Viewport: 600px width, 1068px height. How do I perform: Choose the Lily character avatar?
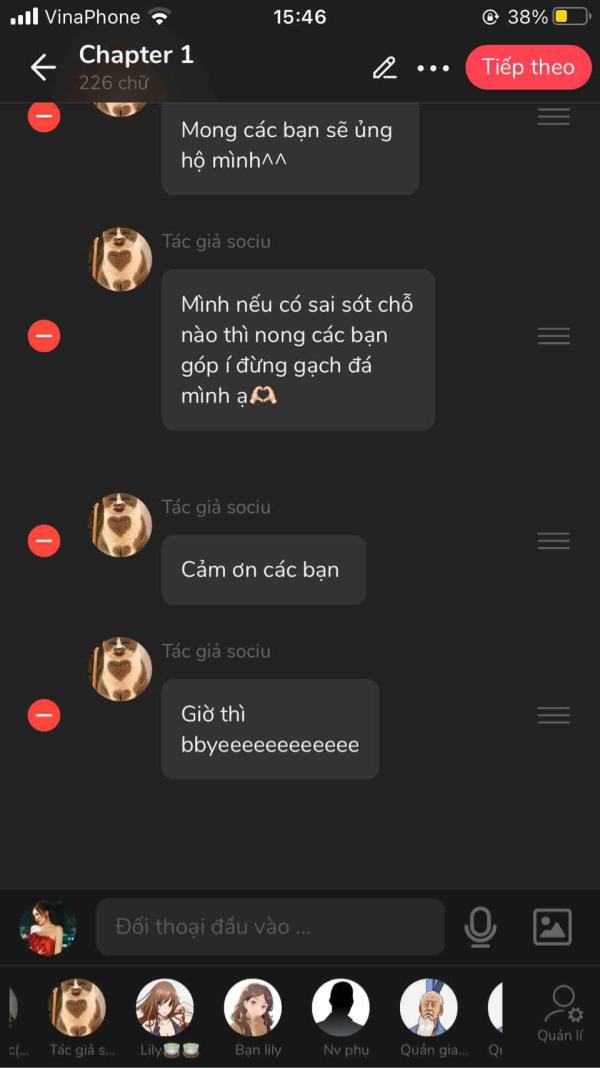(x=165, y=1008)
